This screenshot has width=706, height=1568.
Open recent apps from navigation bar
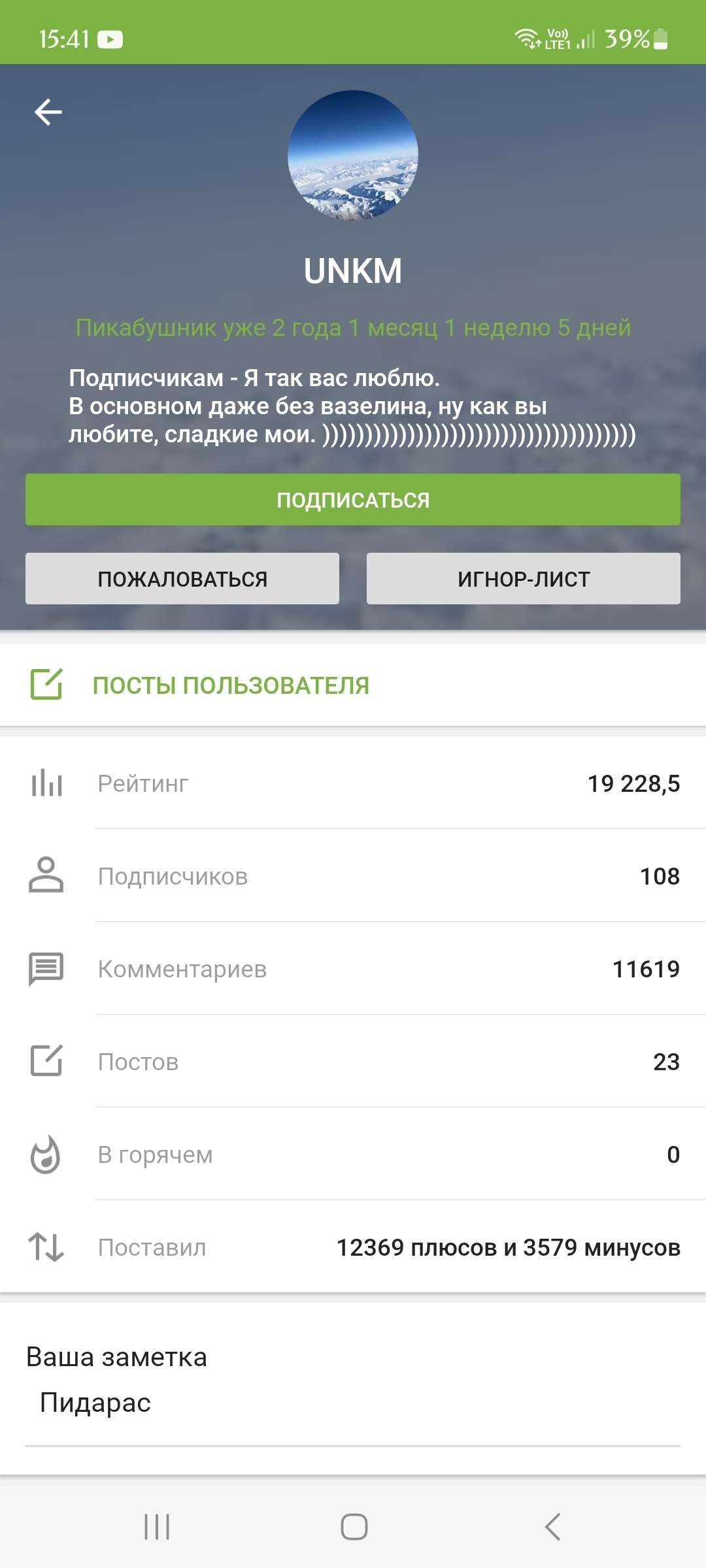157,1527
